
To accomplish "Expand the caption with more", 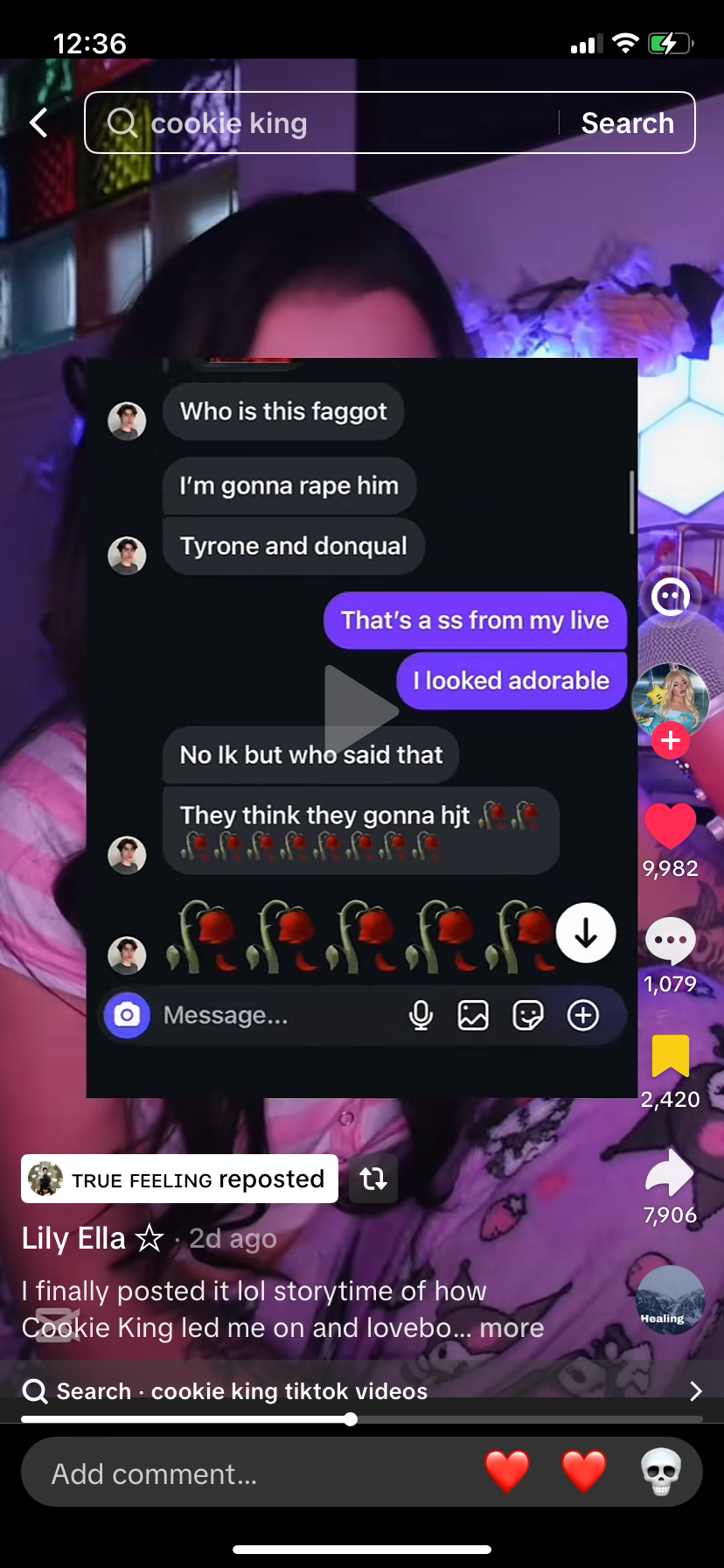I will [x=512, y=1328].
